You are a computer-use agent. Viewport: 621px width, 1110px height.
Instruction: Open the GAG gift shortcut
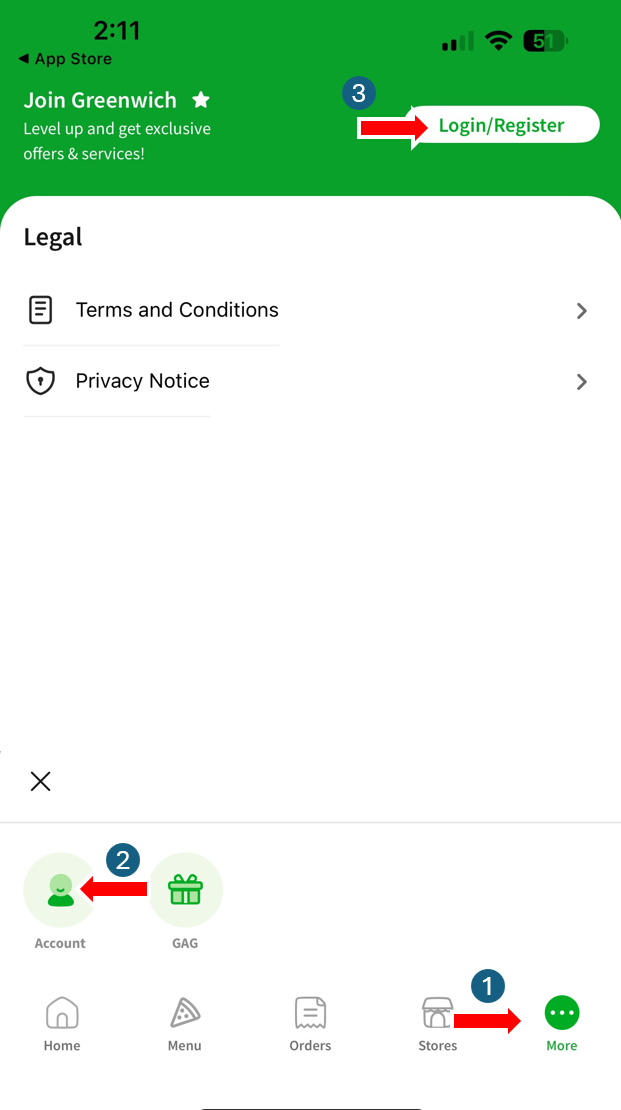pyautogui.click(x=185, y=890)
